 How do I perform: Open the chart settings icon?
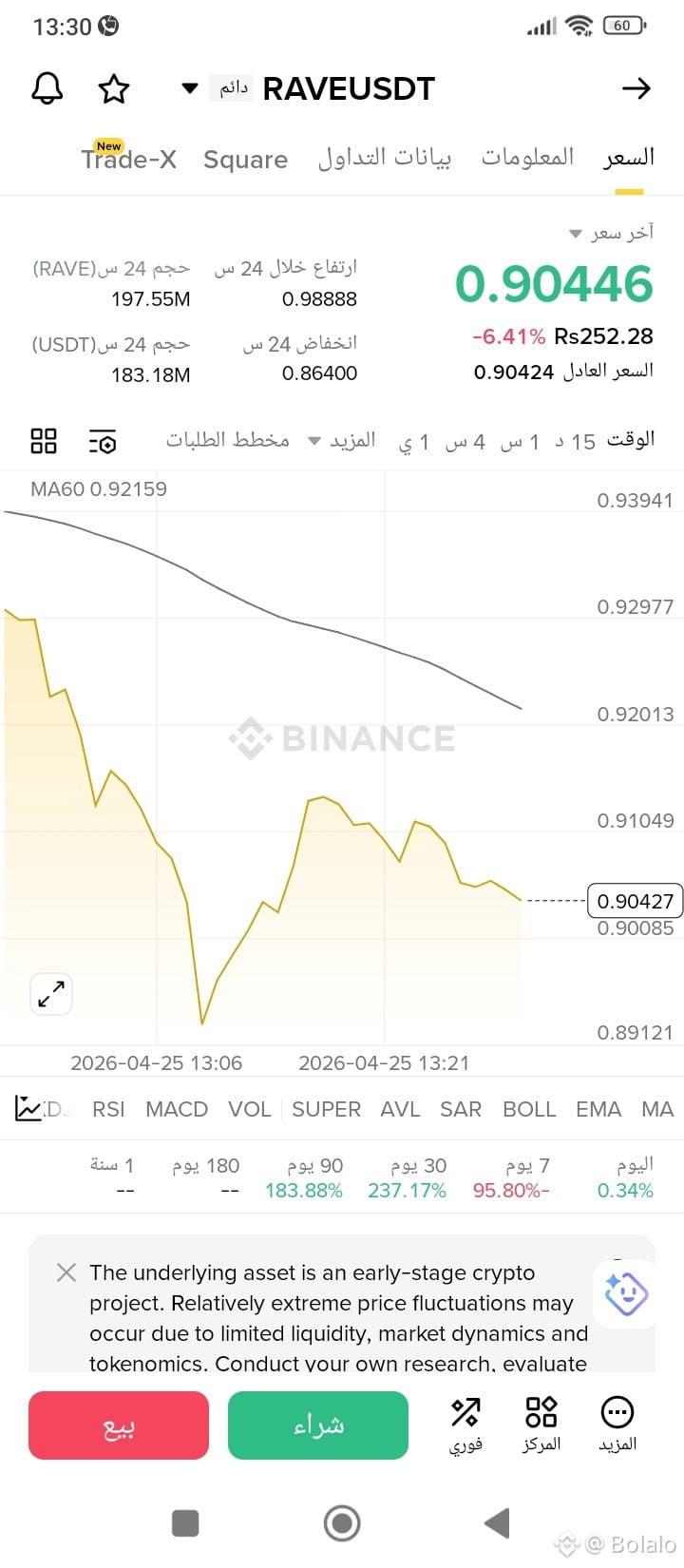(103, 441)
